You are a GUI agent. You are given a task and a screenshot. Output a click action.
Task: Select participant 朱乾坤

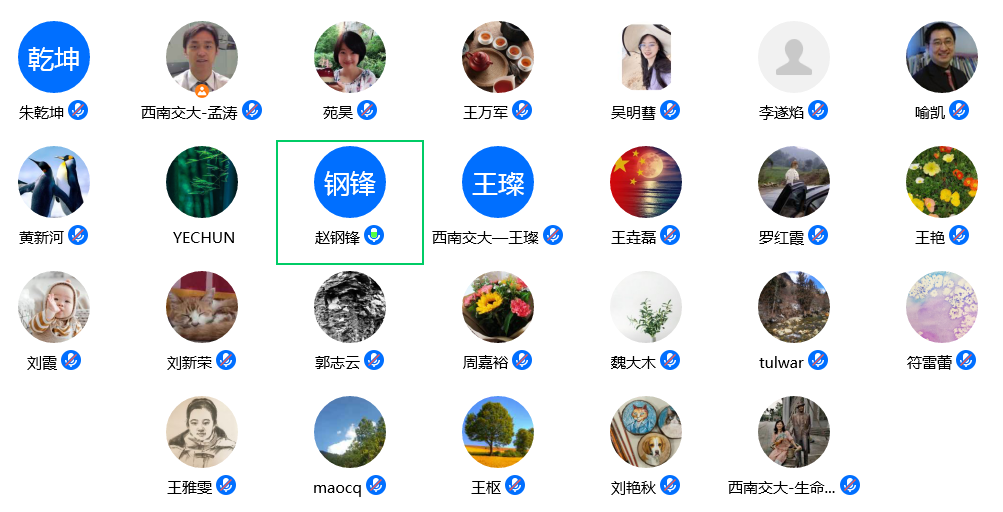[x=54, y=58]
